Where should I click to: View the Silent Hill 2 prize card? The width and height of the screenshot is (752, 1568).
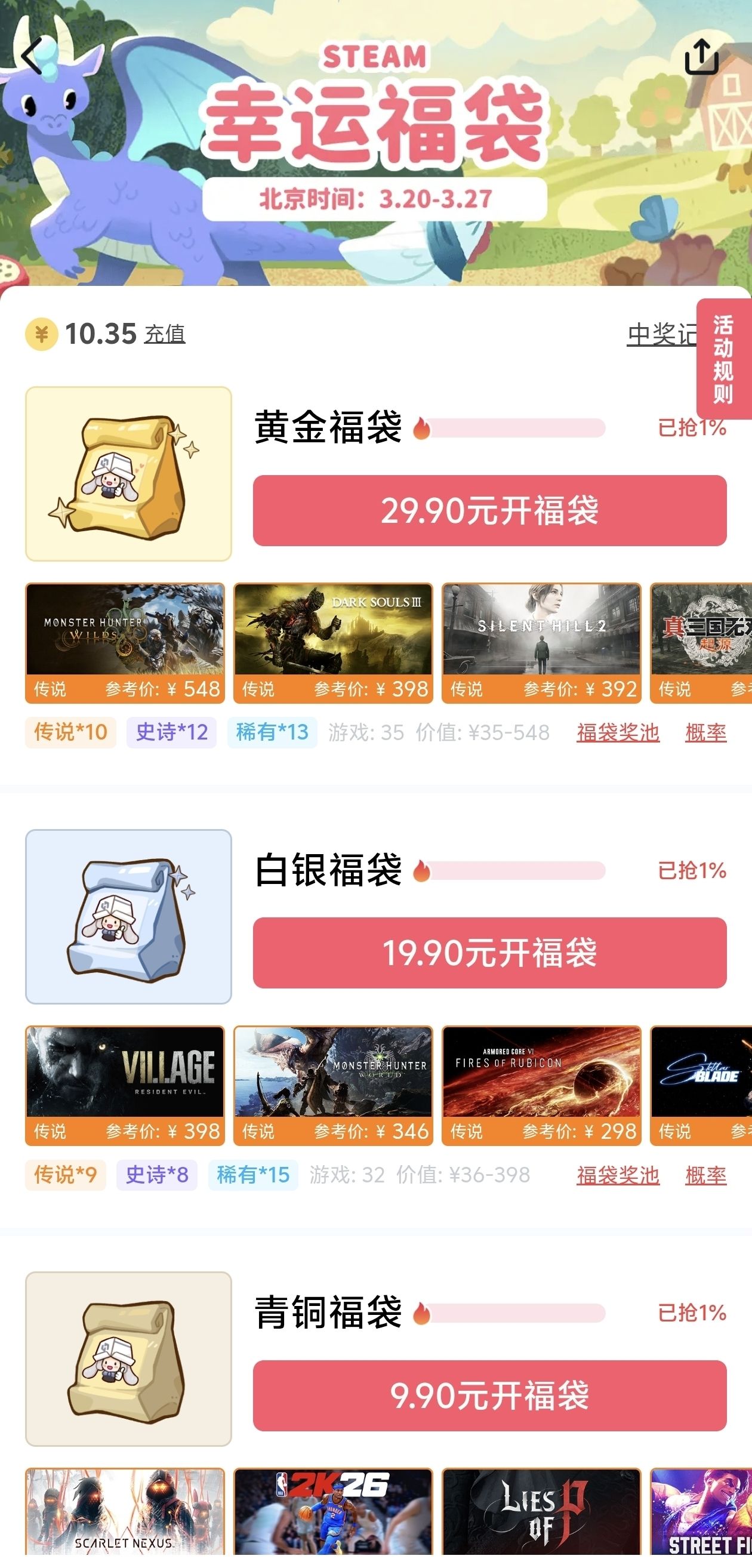[541, 643]
